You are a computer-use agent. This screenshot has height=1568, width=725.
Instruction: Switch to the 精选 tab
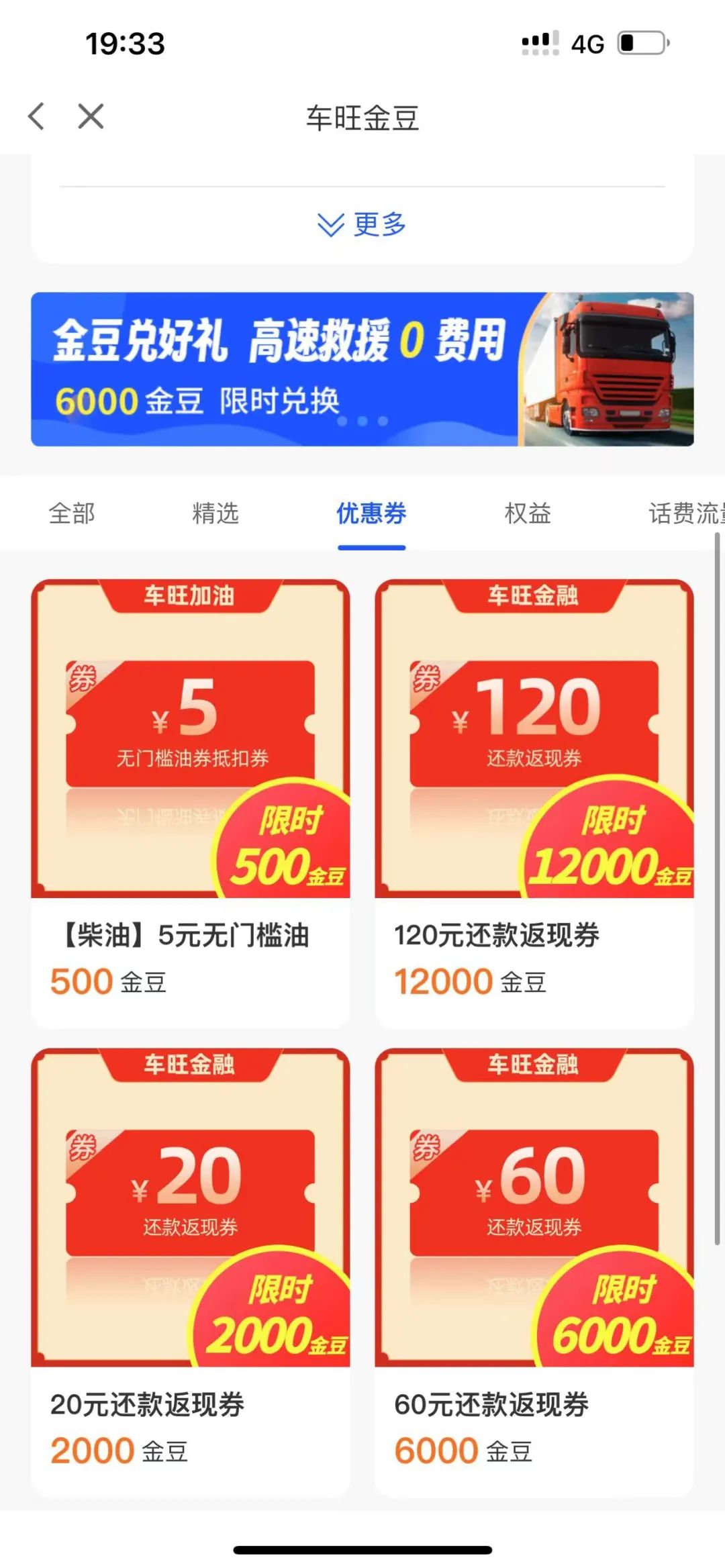point(215,513)
